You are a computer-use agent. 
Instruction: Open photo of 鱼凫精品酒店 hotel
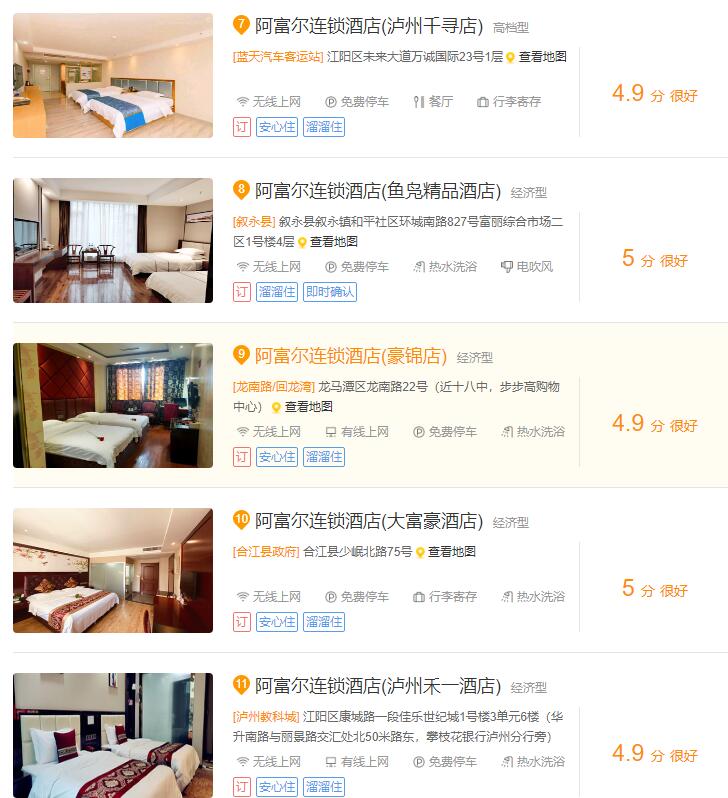[x=113, y=240]
